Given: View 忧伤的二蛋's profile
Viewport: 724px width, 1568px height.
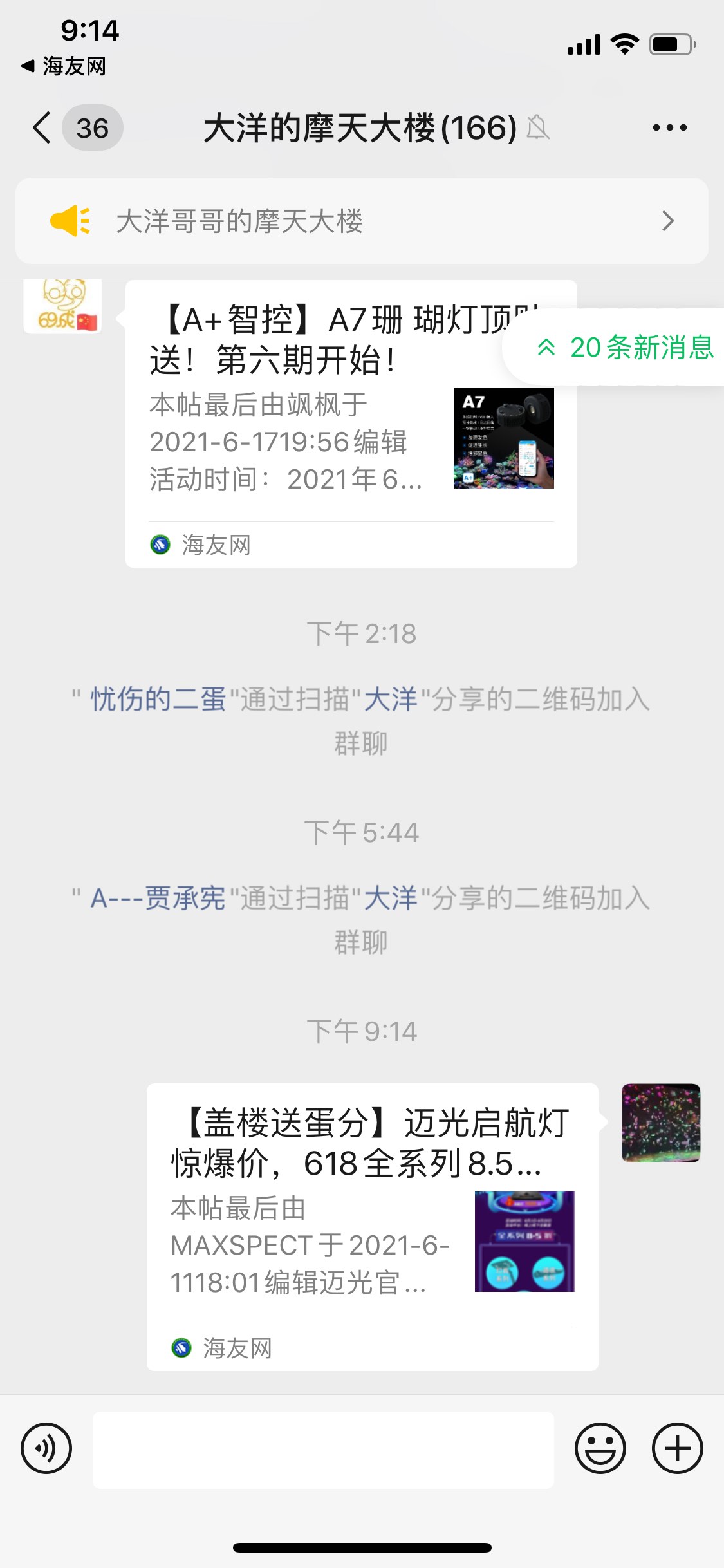Looking at the screenshot, I should [158, 699].
